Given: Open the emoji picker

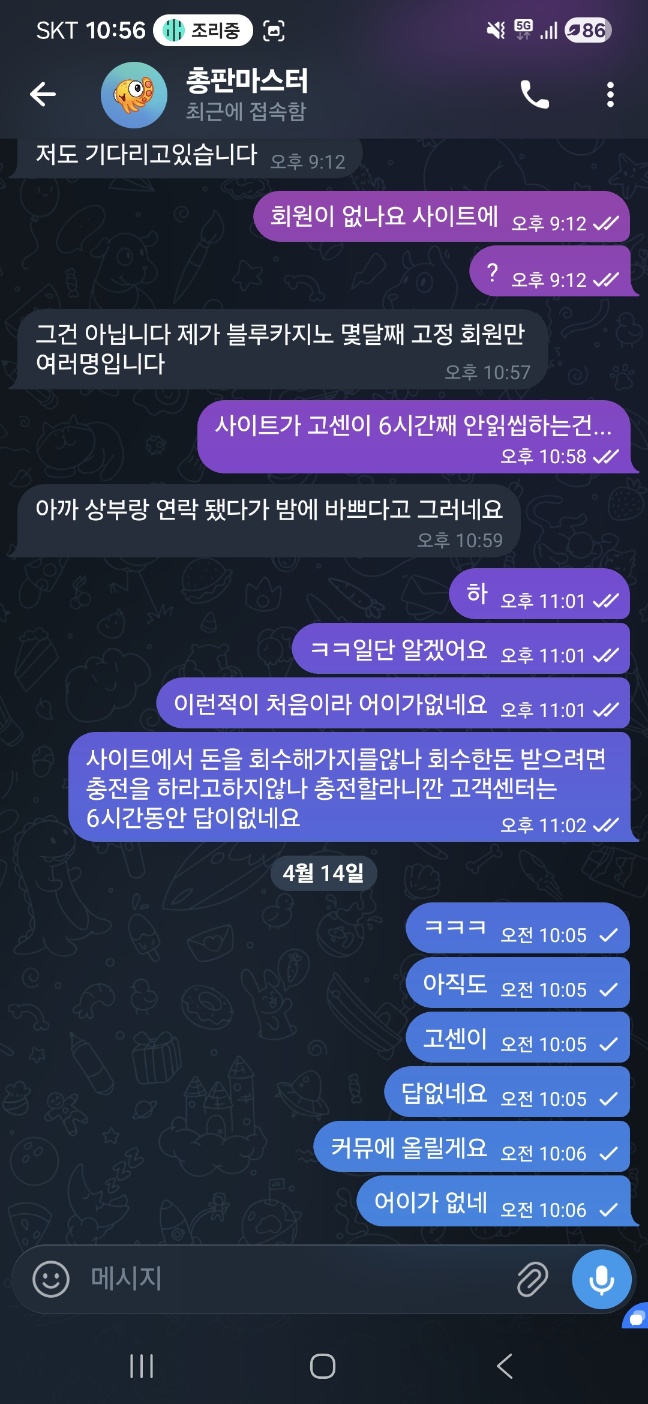Looking at the screenshot, I should (x=51, y=1278).
